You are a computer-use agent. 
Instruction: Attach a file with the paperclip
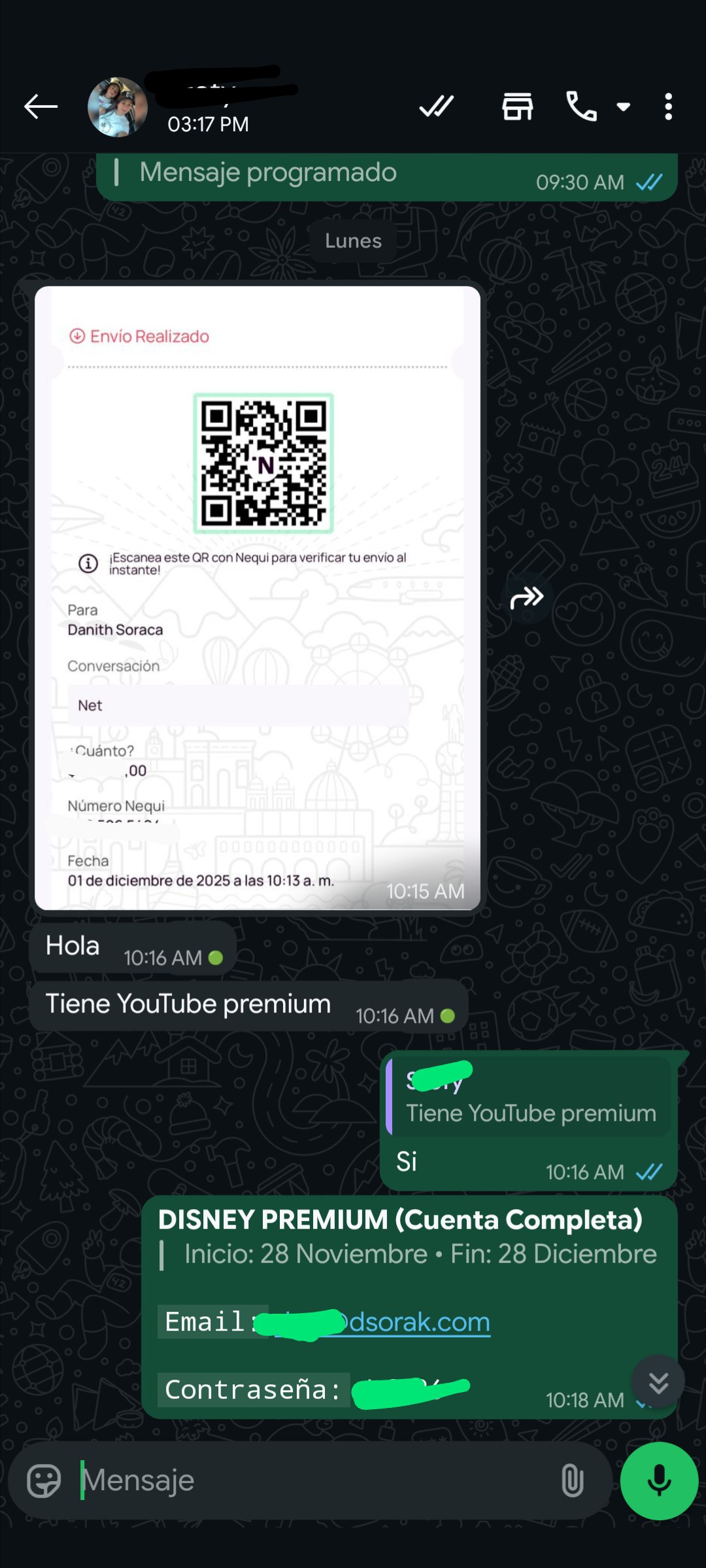(572, 1480)
